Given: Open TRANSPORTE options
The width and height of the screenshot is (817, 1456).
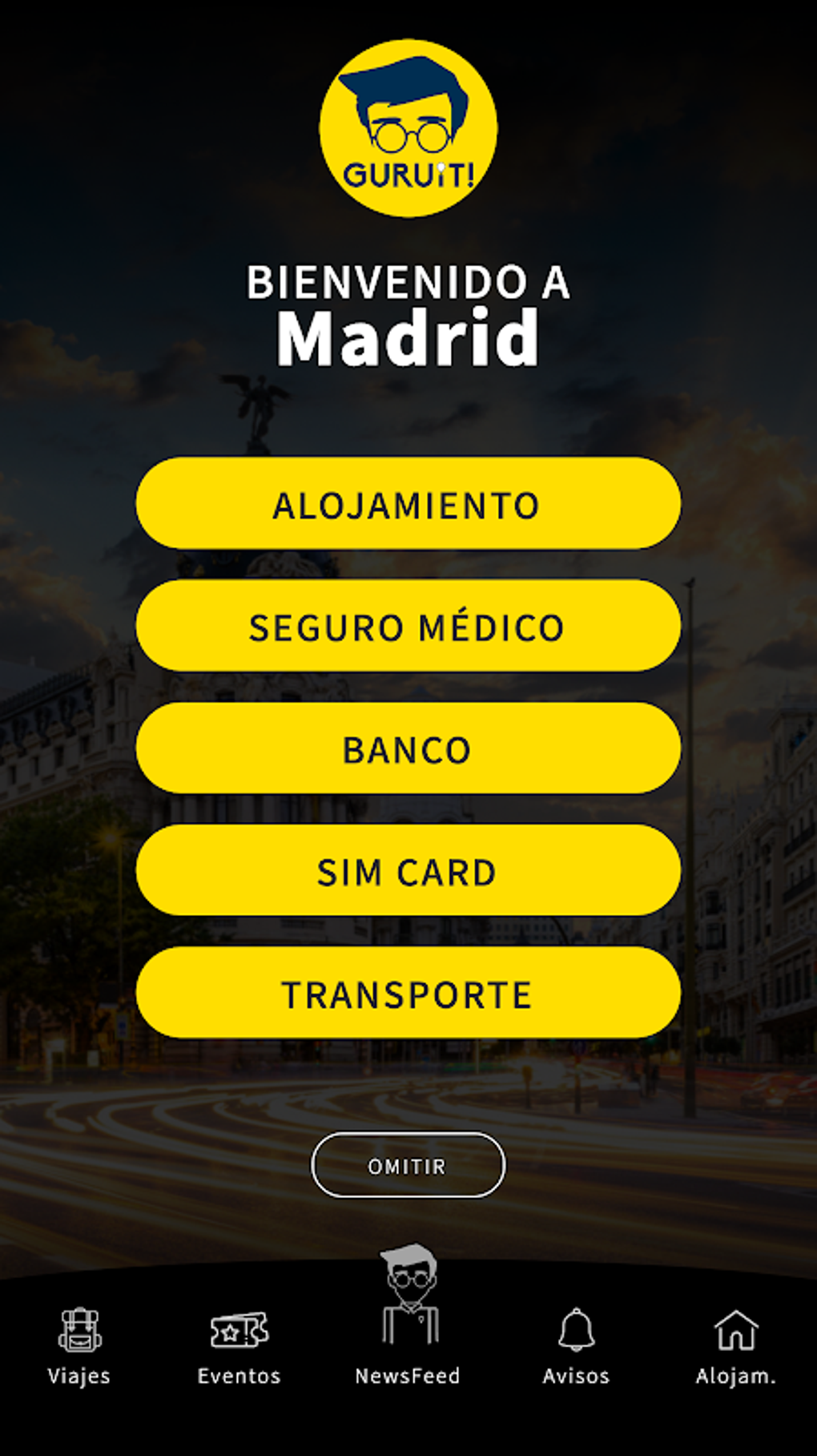Looking at the screenshot, I should 408,995.
